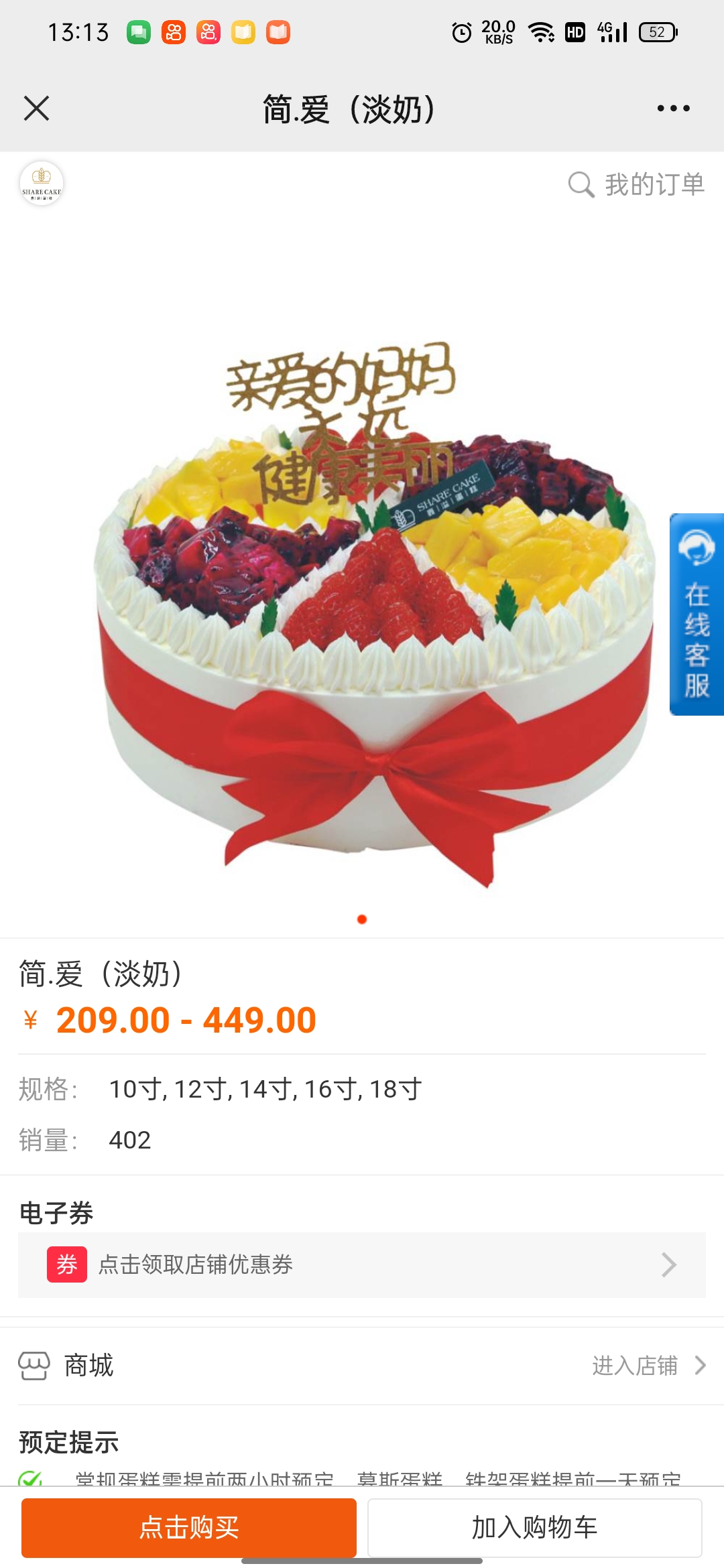Screen dimensions: 724x1568
Task: Open the three-dot overflow menu
Action: click(x=673, y=108)
